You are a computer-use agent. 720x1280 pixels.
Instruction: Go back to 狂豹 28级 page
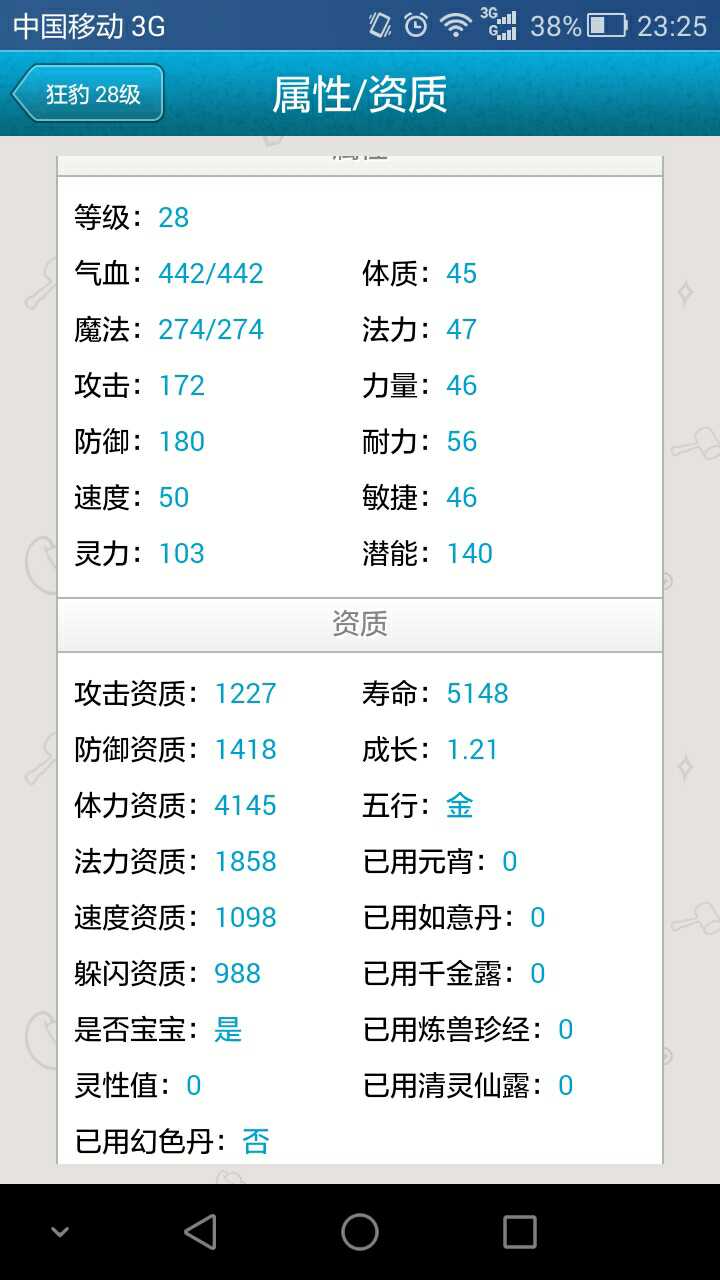tap(88, 94)
